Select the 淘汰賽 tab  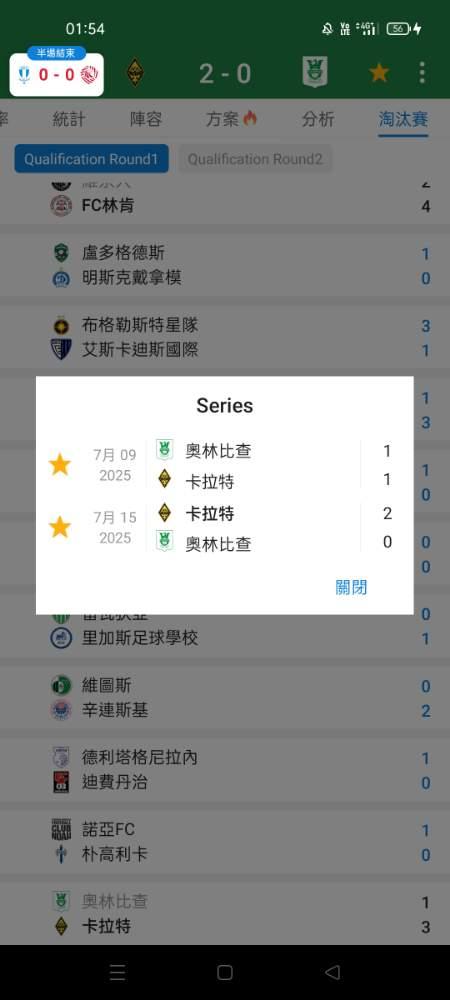[403, 119]
